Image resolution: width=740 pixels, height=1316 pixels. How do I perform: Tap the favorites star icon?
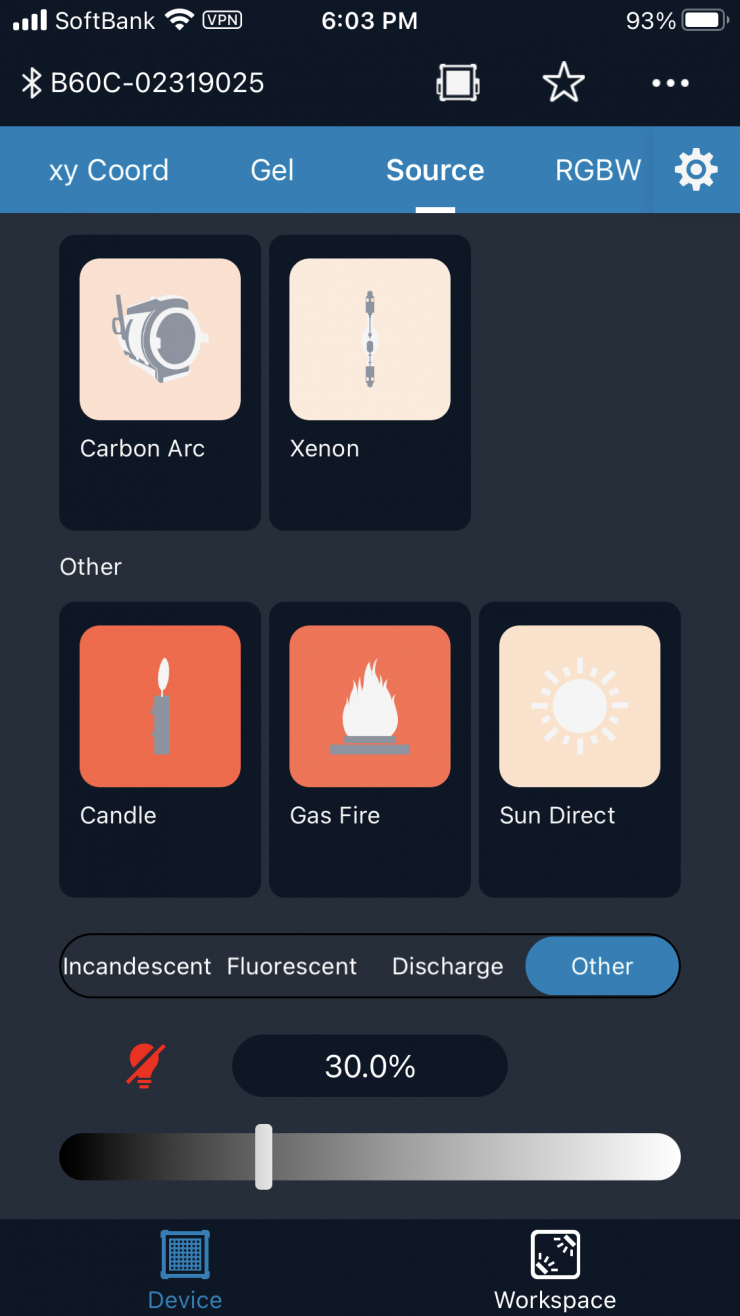(x=563, y=83)
